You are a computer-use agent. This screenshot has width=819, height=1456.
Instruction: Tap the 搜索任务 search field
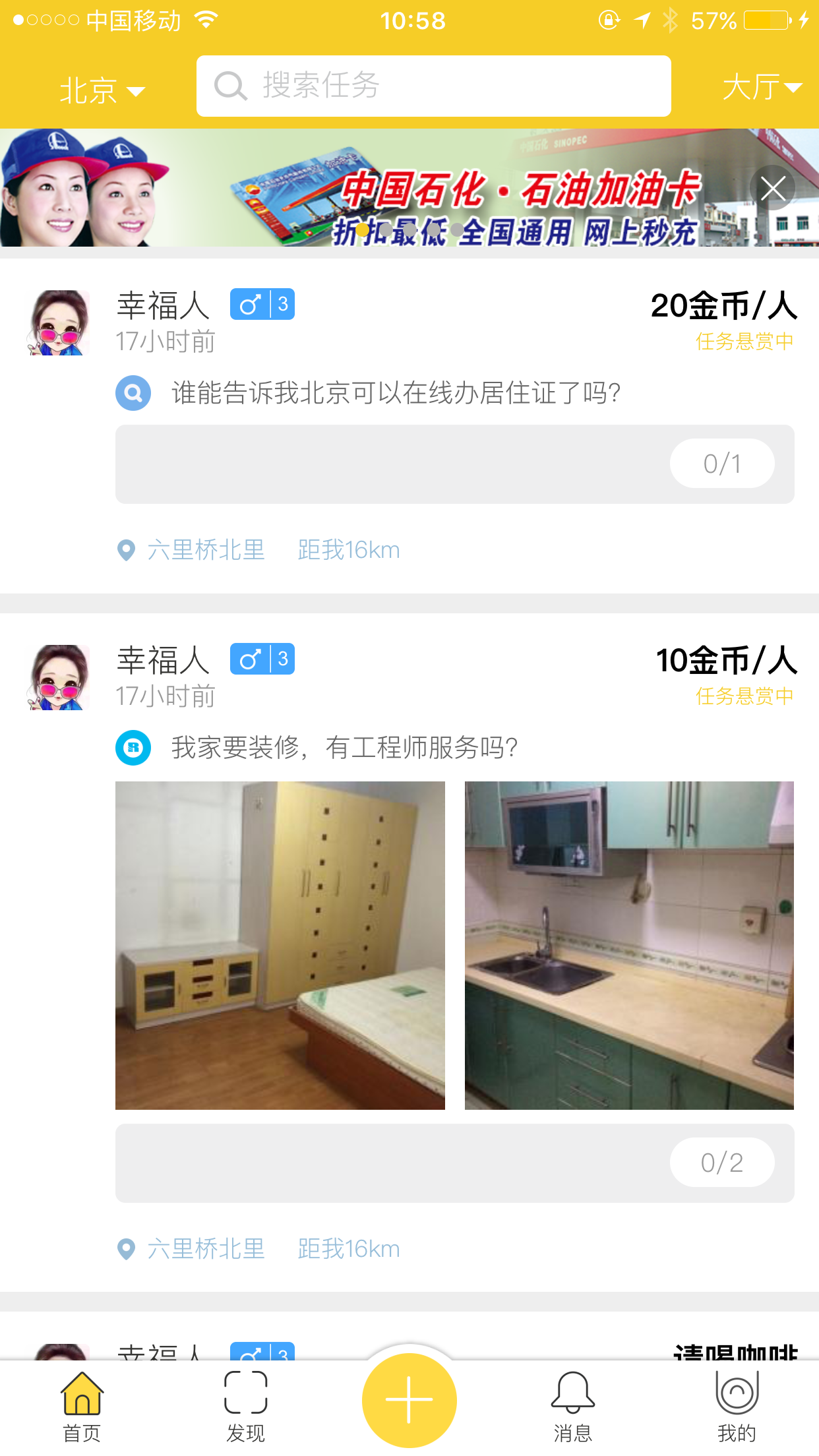click(433, 86)
